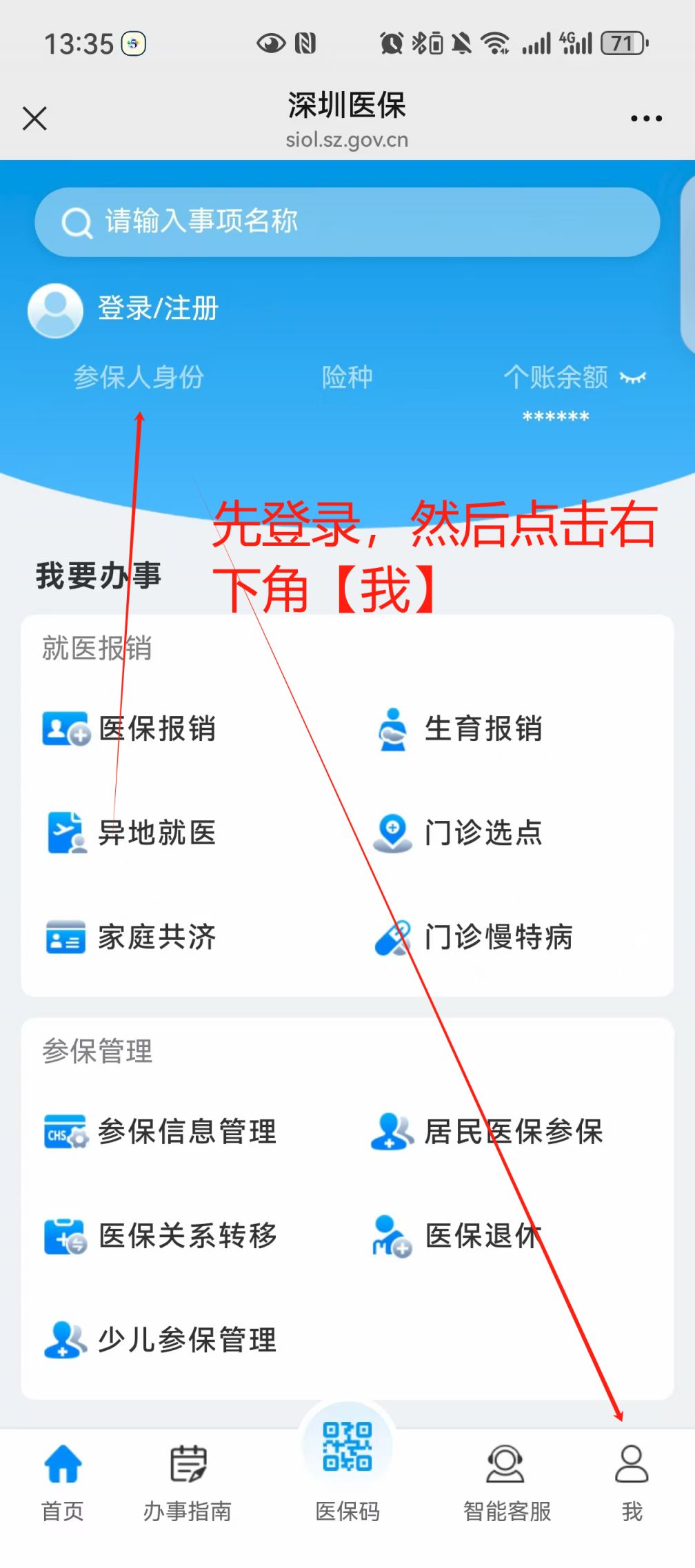Open 登录/注册 to sign in
This screenshot has width=695, height=1568.
(157, 309)
